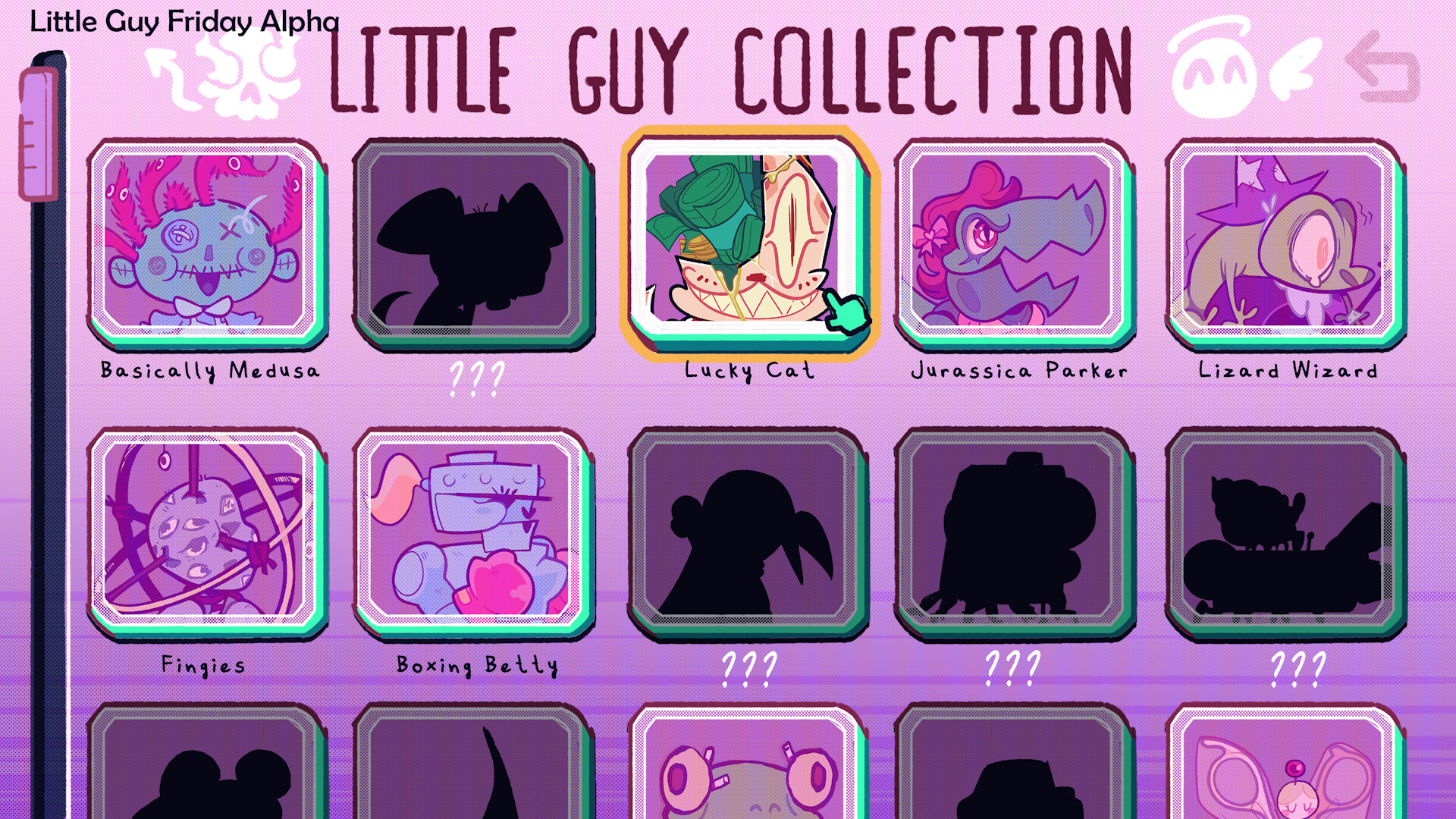Viewport: 1456px width, 819px height.
Task: Tap the locked card below Lizard Wizard
Action: 1284,532
